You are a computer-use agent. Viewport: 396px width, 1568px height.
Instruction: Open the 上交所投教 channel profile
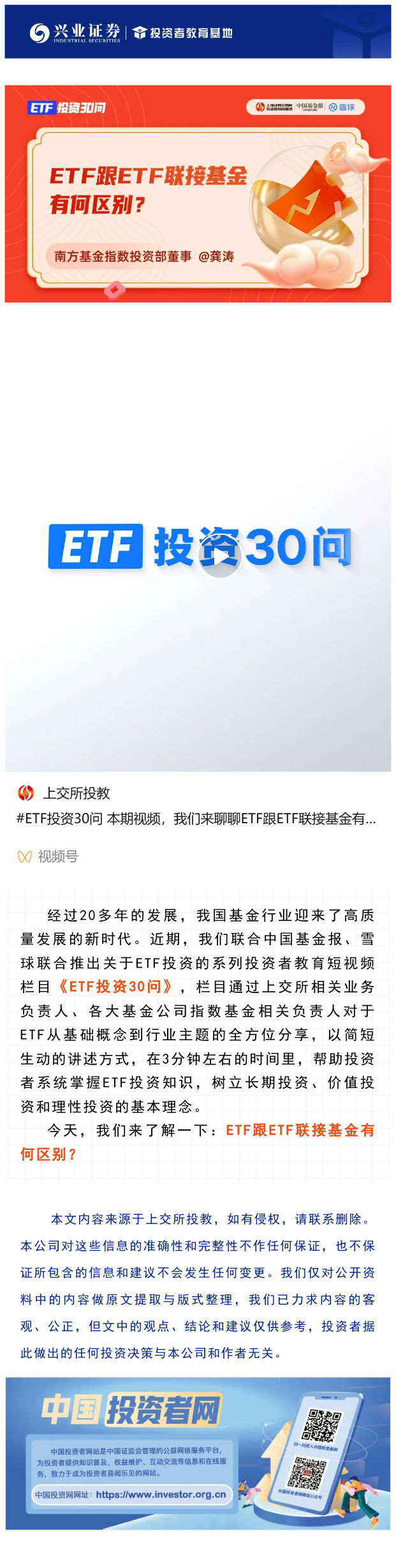coord(76,793)
